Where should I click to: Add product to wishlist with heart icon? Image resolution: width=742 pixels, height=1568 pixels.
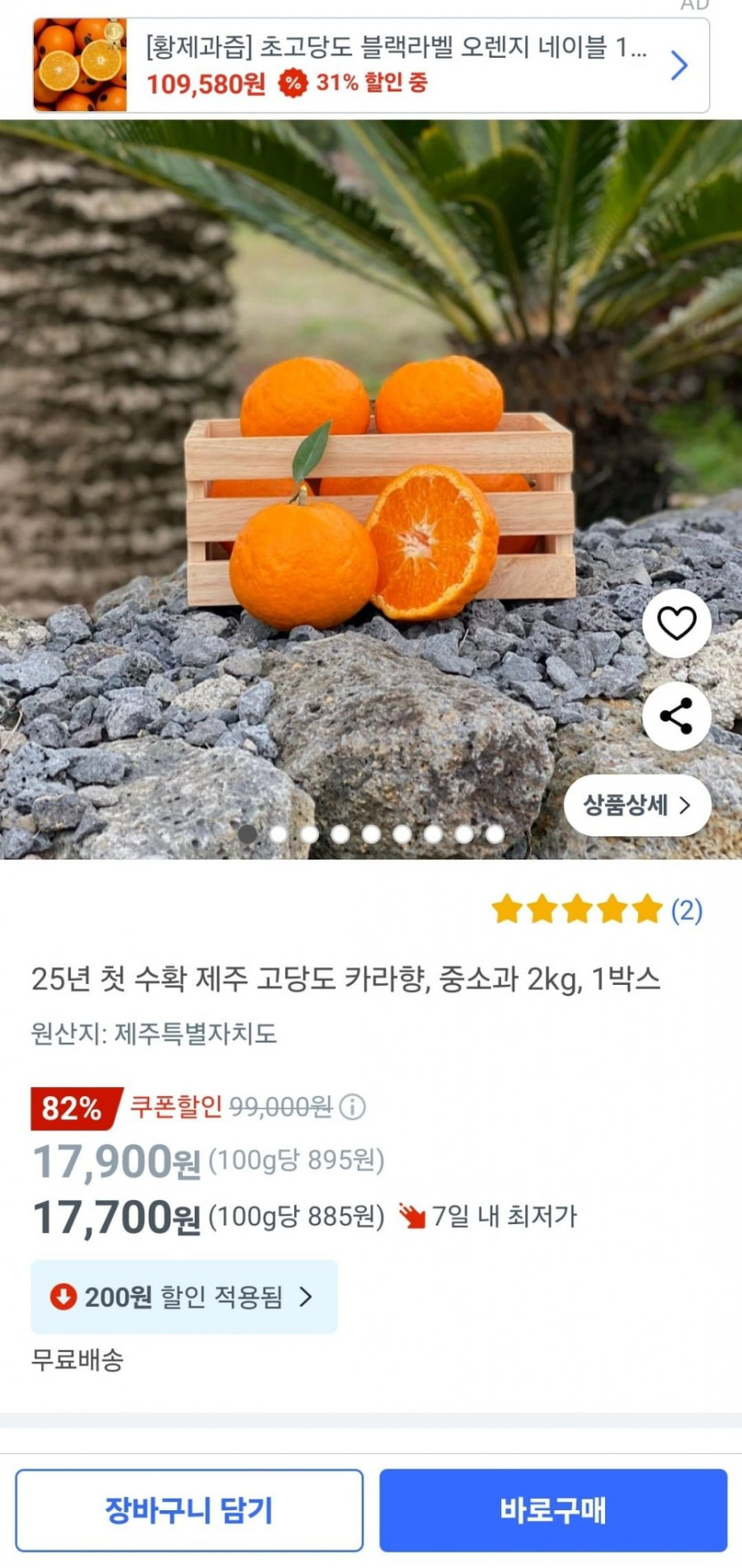pos(676,623)
